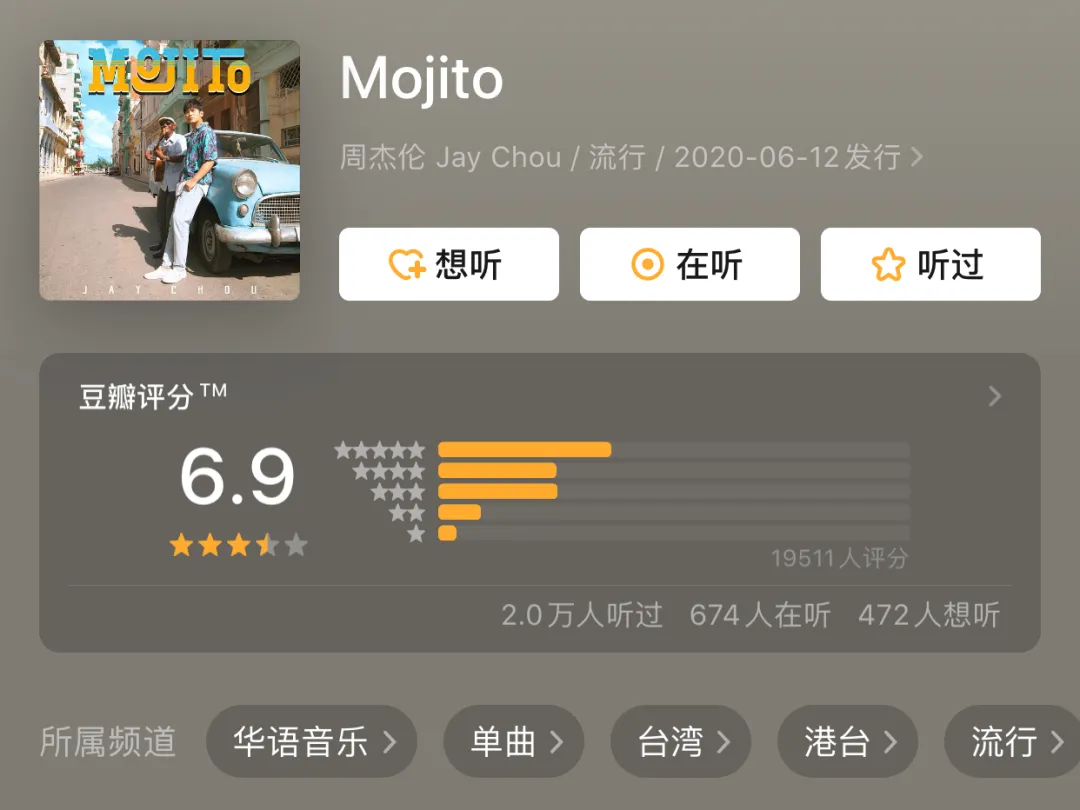The image size is (1080, 810).
Task: View the Mojito album cover
Action: point(169,170)
